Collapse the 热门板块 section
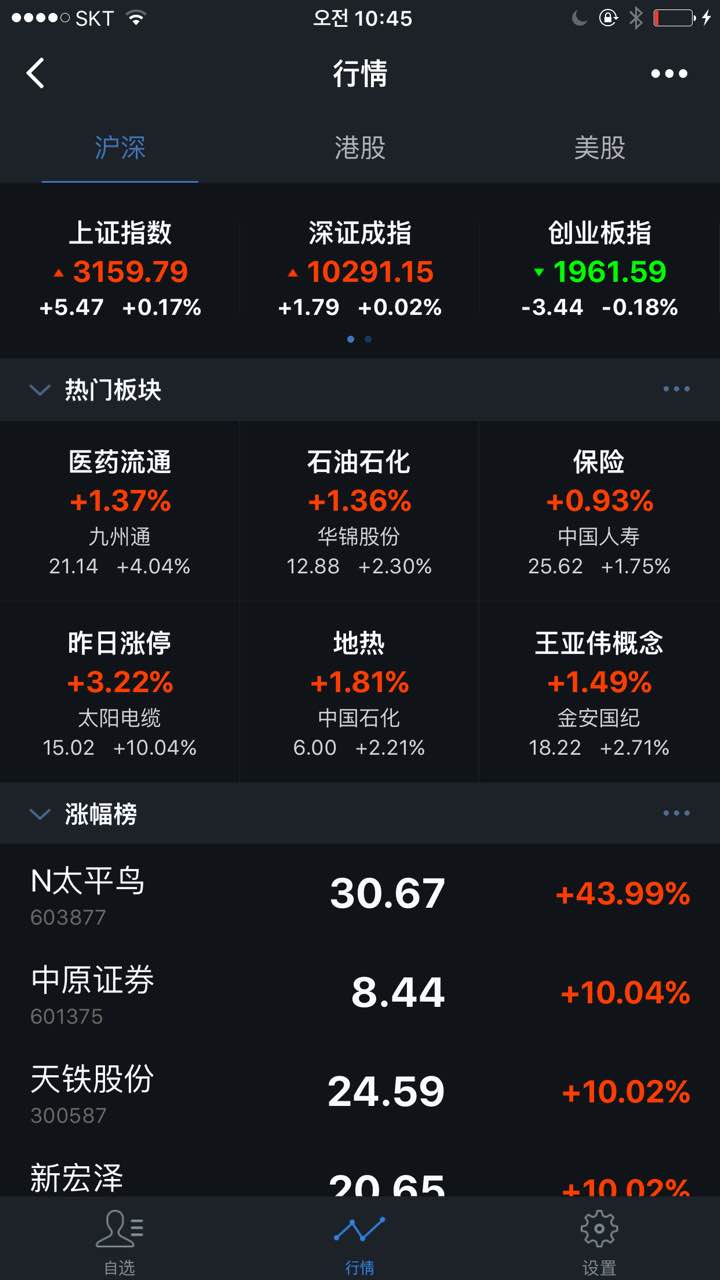The image size is (720, 1280). [40, 390]
